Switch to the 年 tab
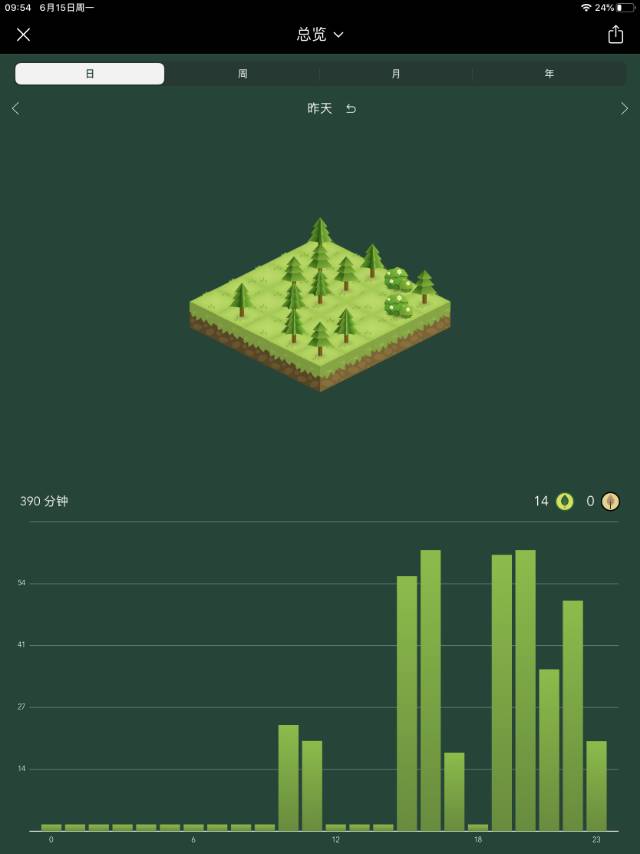The height and width of the screenshot is (854, 640). [x=549, y=74]
